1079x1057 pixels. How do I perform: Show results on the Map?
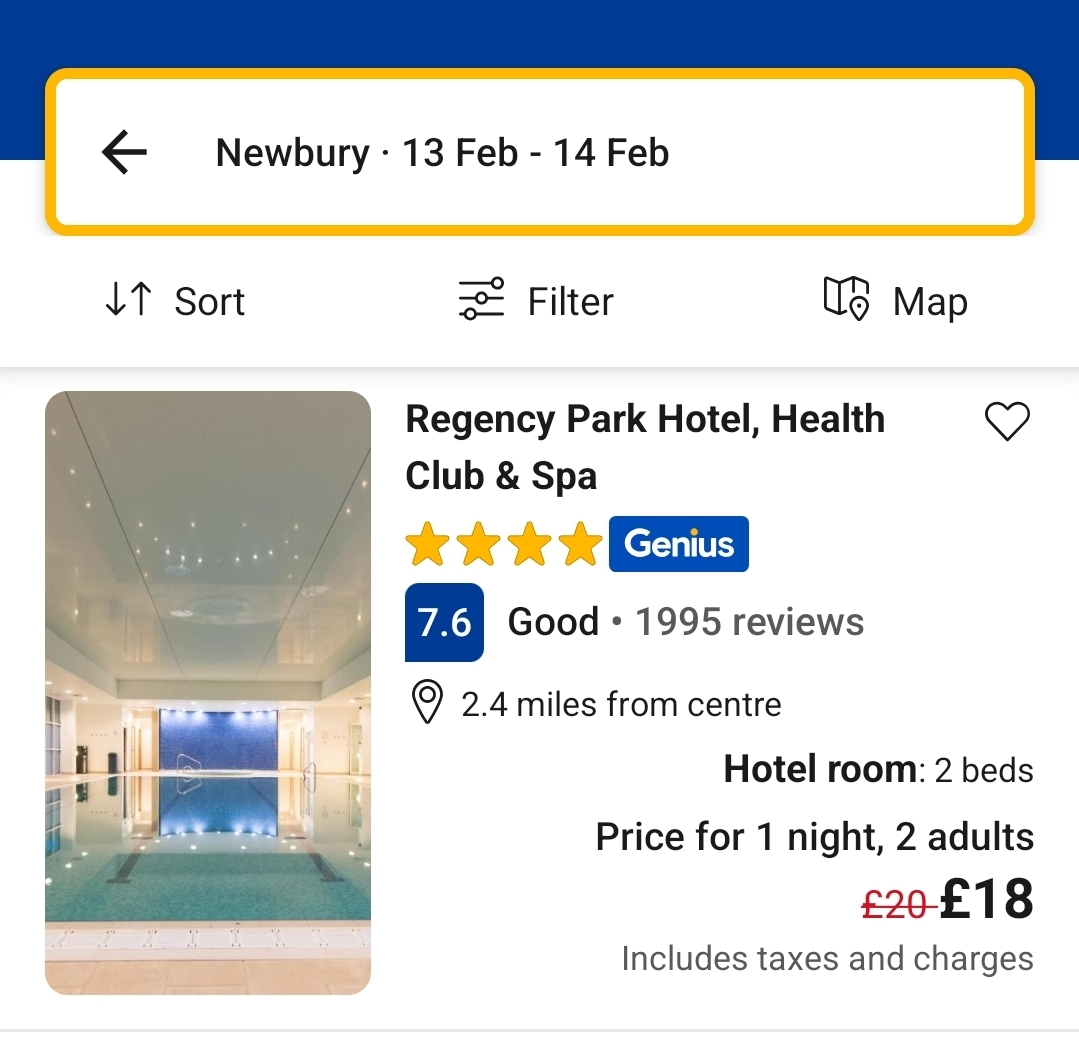(895, 301)
